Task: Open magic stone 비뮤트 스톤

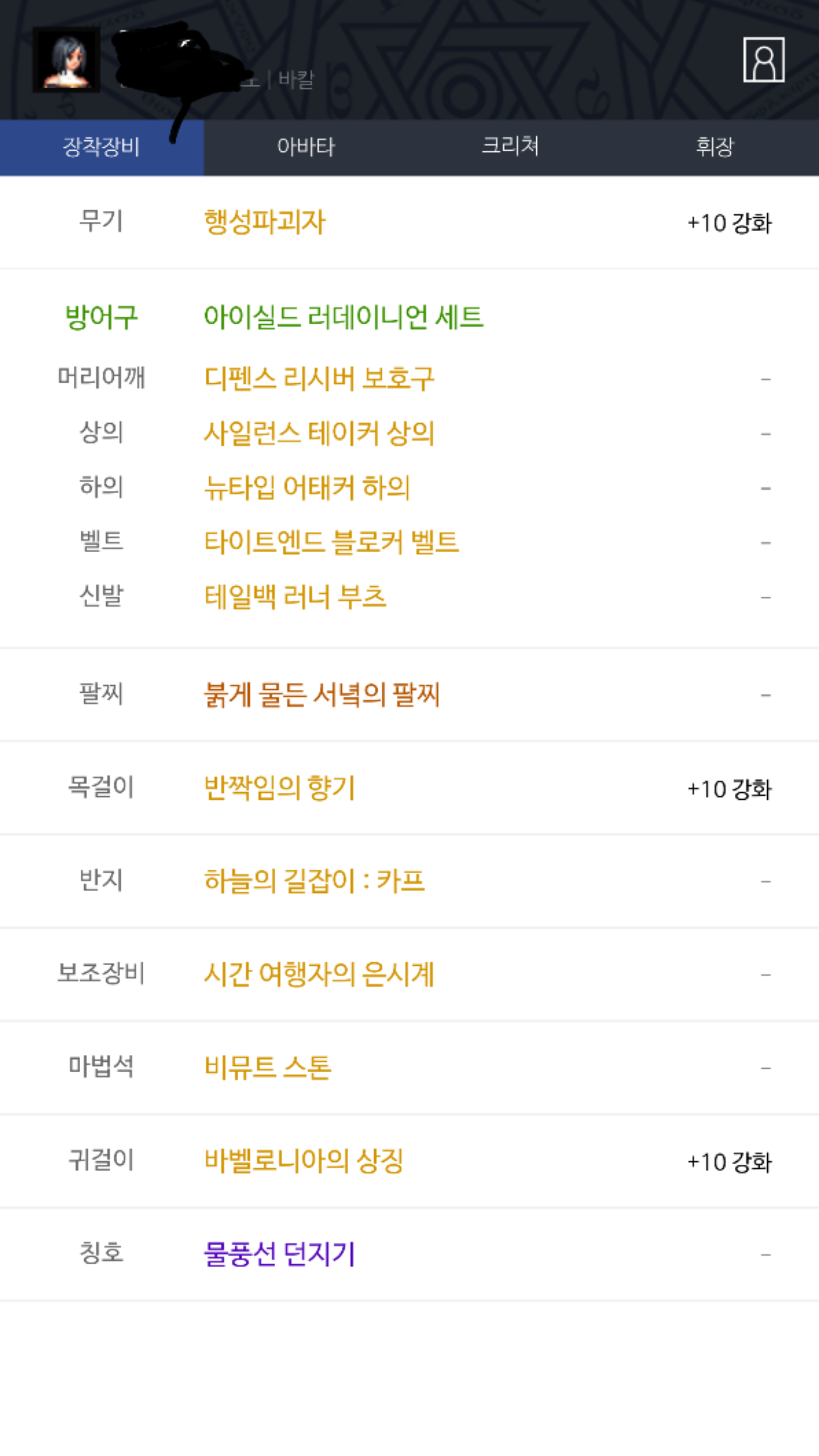Action: click(x=267, y=1067)
